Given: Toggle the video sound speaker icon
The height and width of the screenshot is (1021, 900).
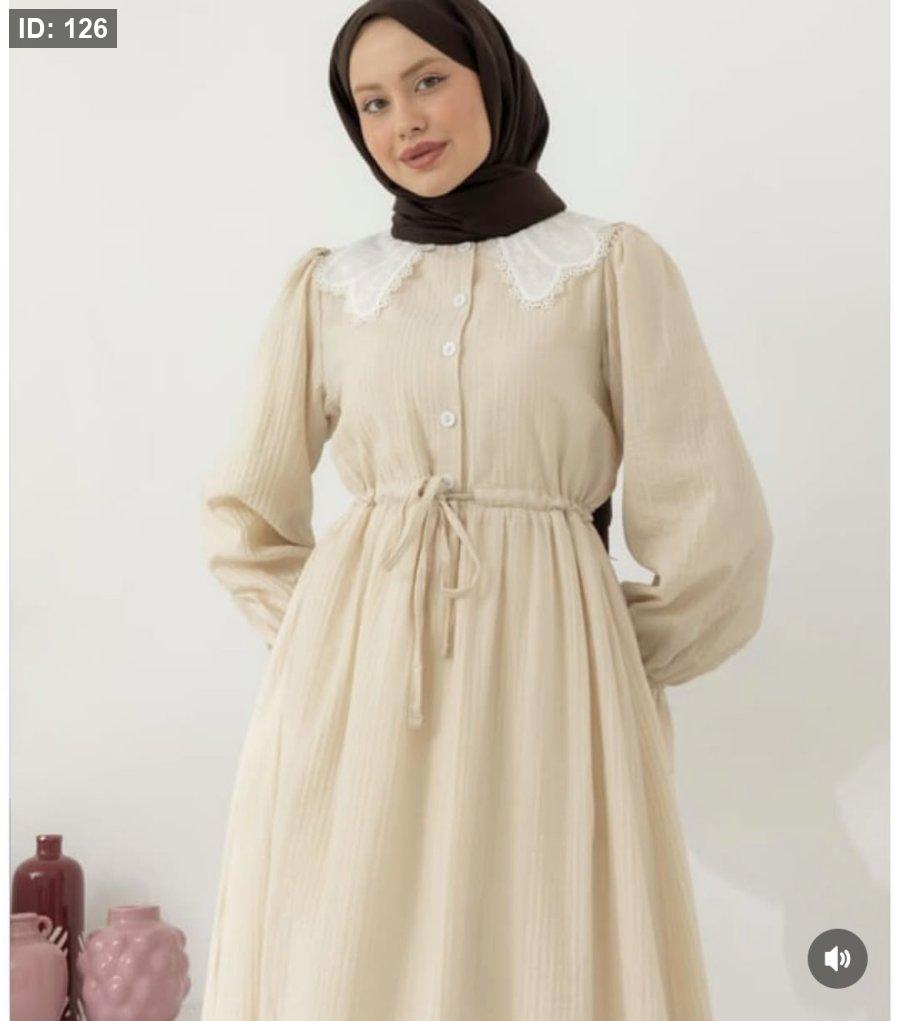Looking at the screenshot, I should tap(837, 959).
